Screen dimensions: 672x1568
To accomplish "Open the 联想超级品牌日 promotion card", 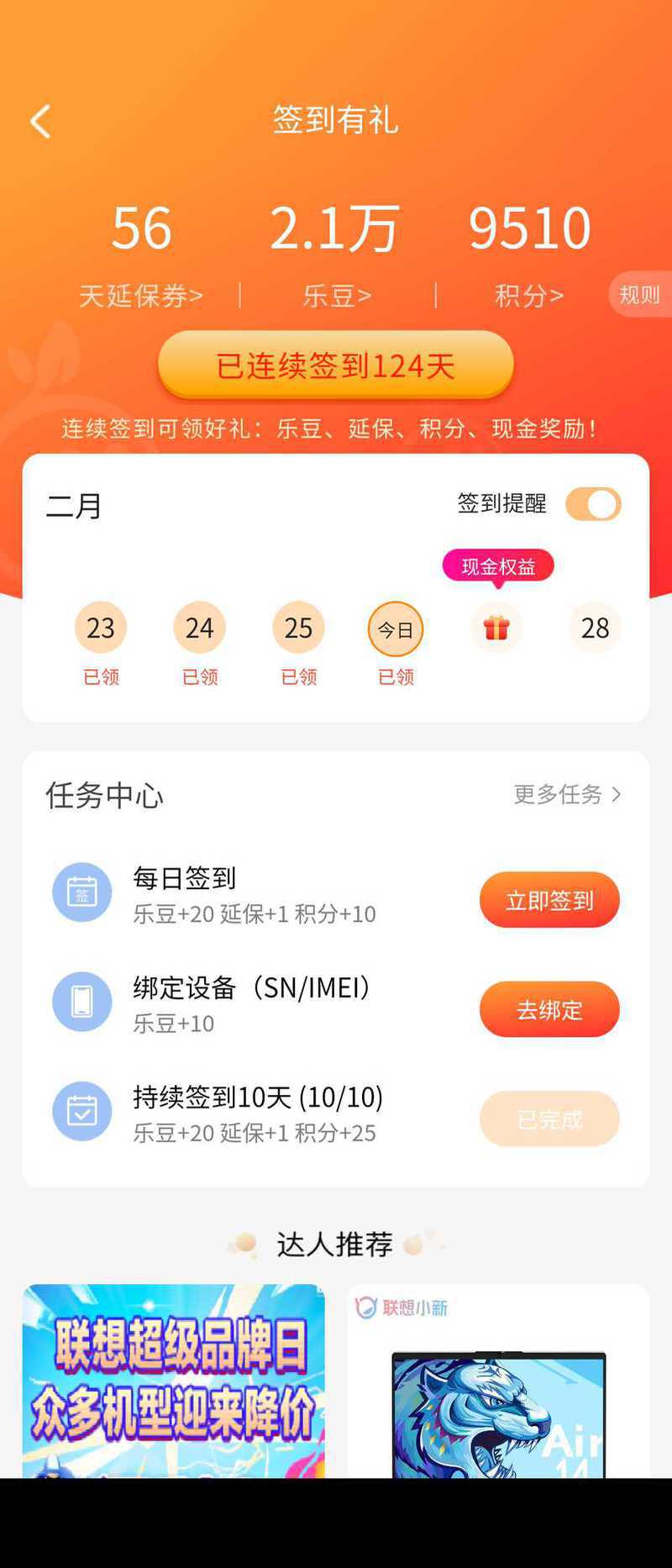I will [x=174, y=1380].
